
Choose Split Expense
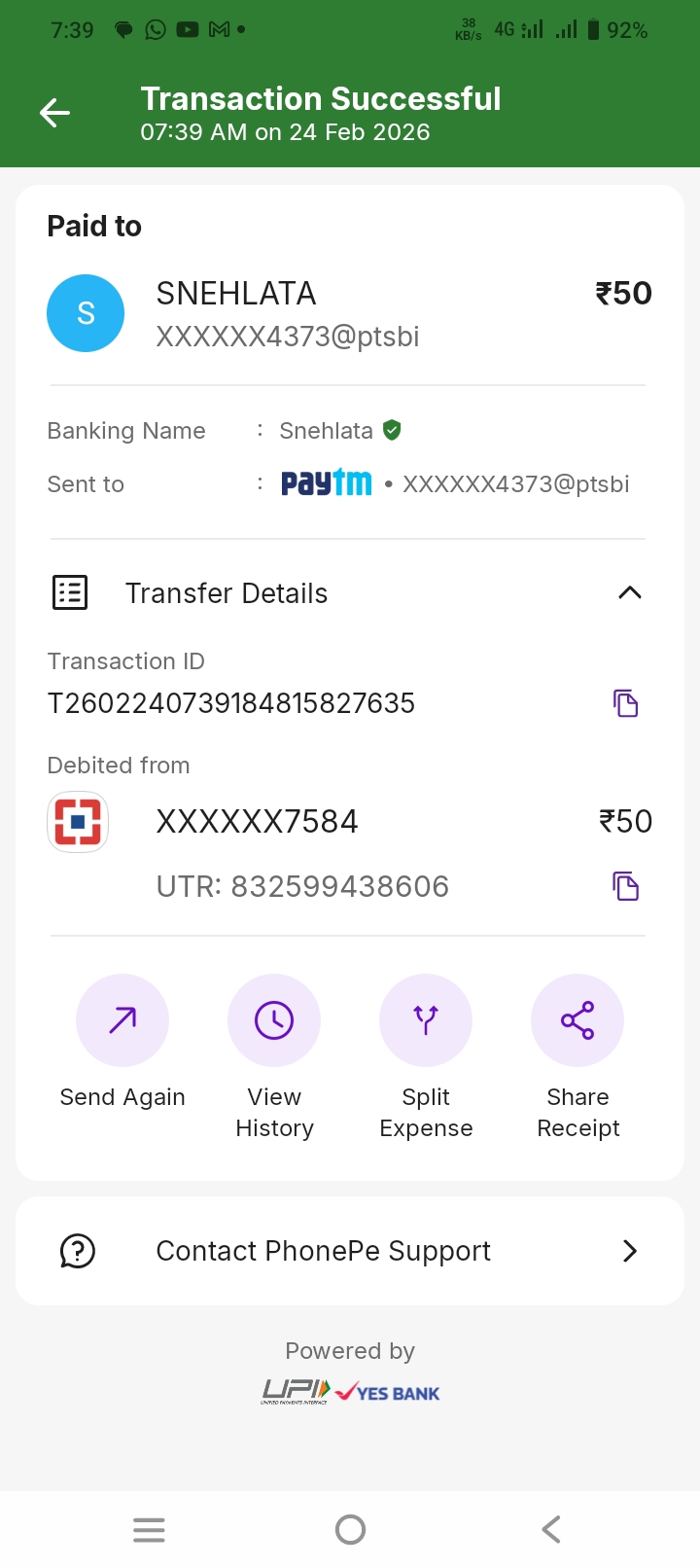point(426,1020)
